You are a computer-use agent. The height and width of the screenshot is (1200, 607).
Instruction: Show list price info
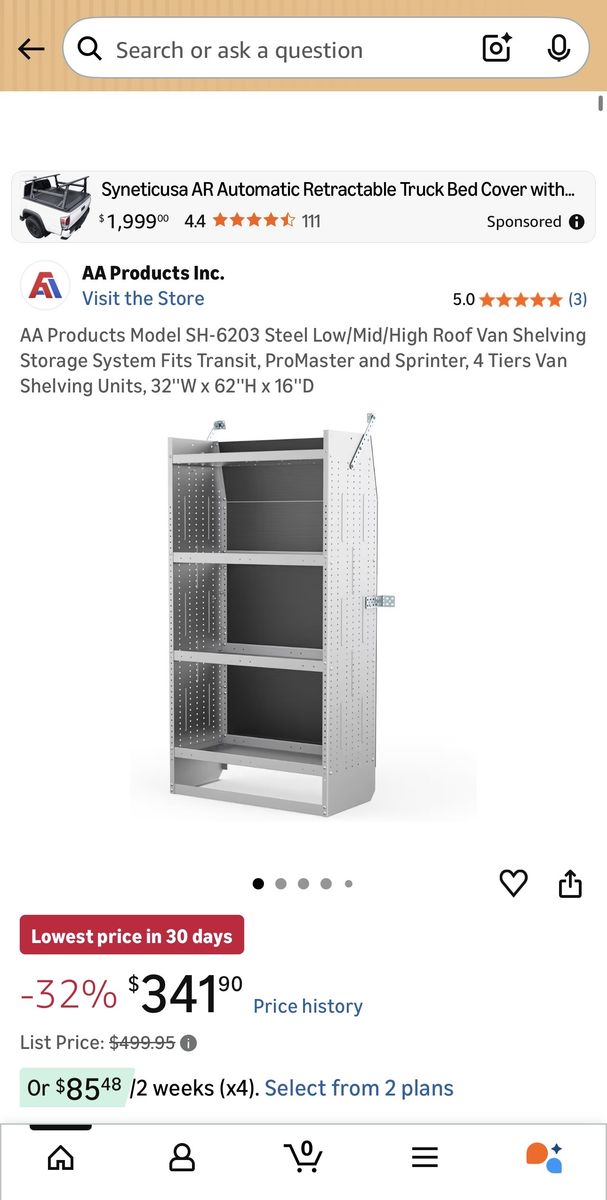pos(189,1043)
